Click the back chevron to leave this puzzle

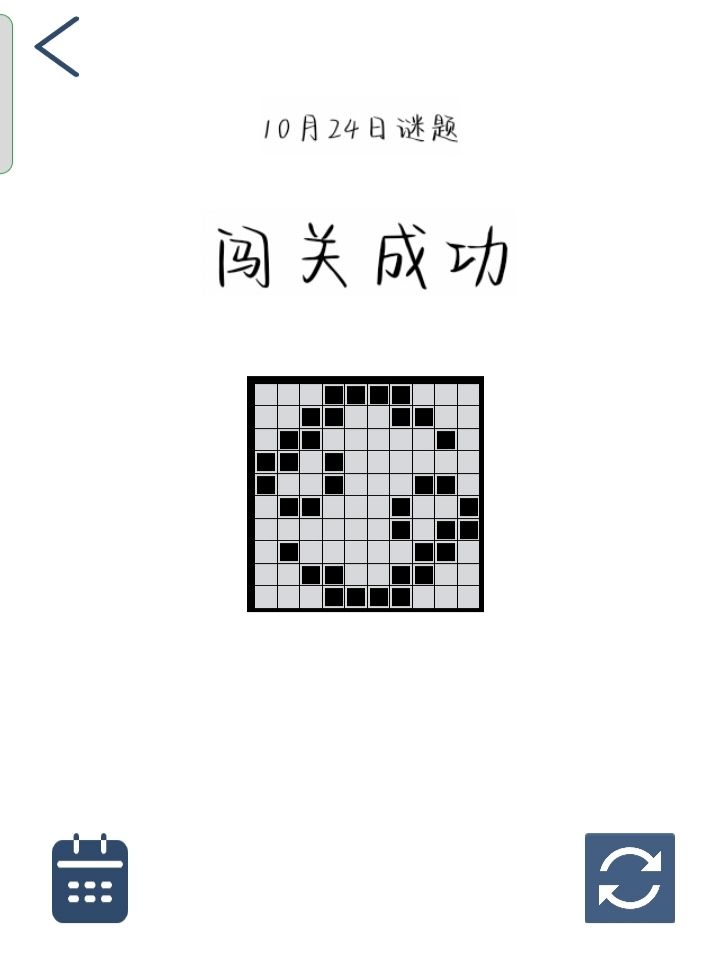[x=57, y=46]
